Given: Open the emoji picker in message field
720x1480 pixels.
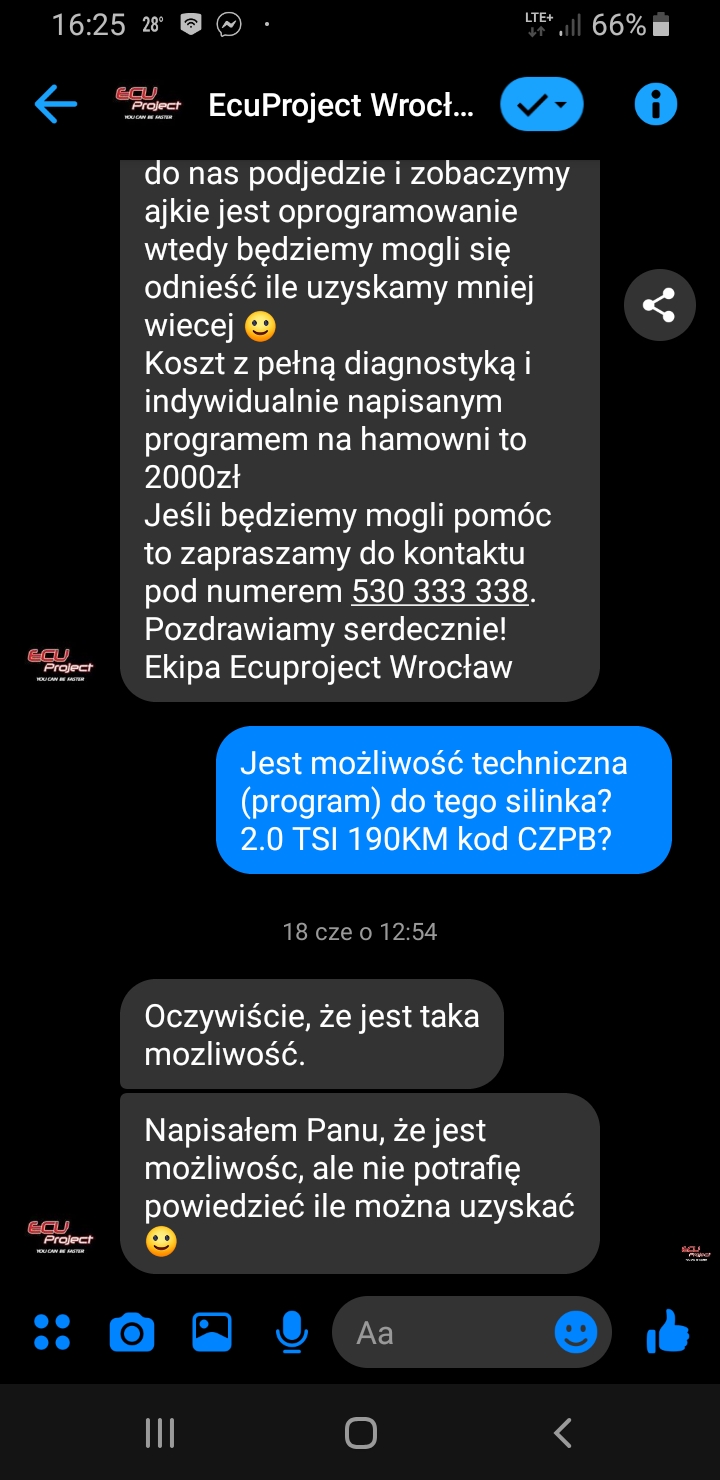Looking at the screenshot, I should tap(576, 1332).
